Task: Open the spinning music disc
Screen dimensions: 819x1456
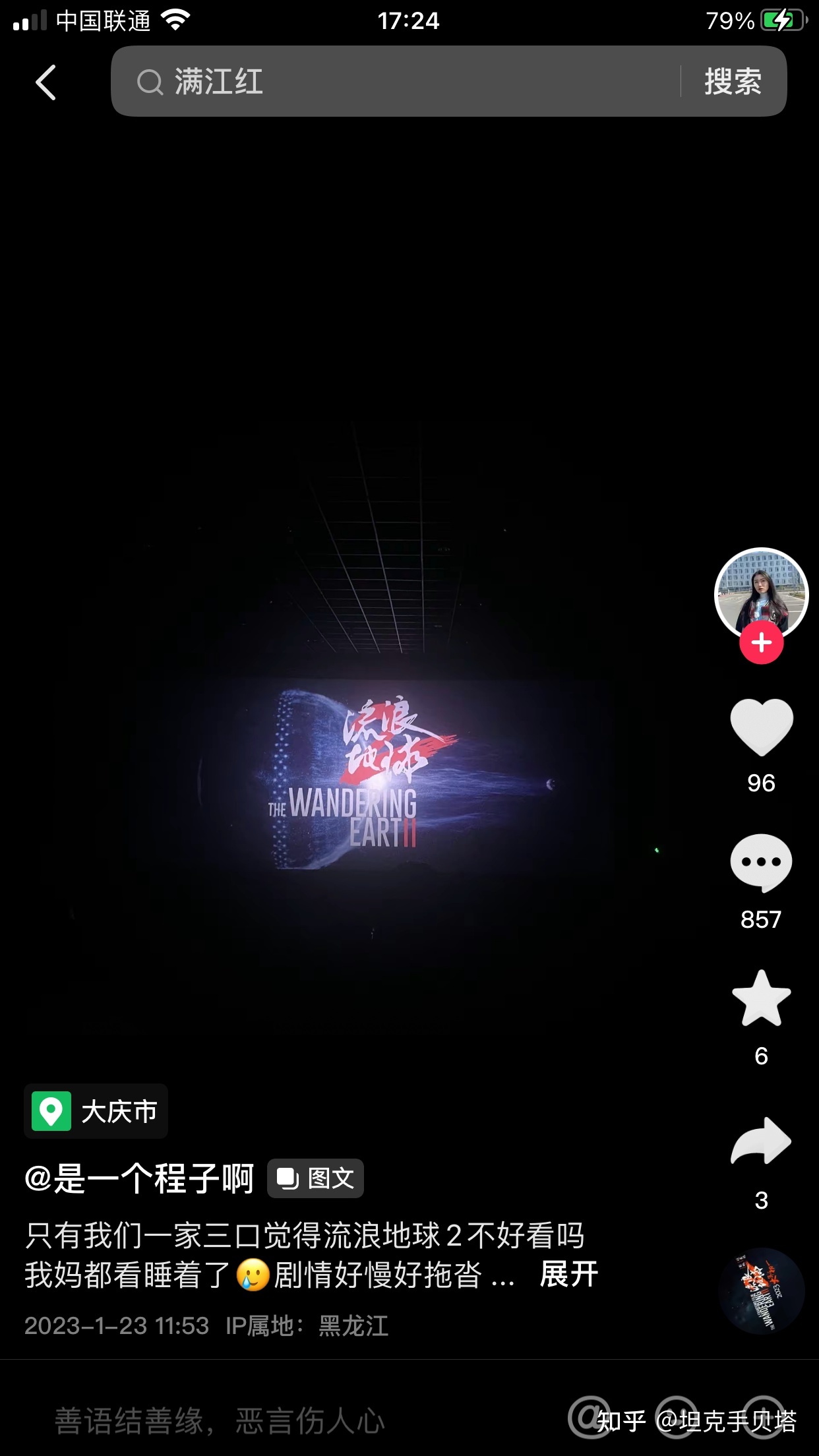Action: coord(761,1290)
